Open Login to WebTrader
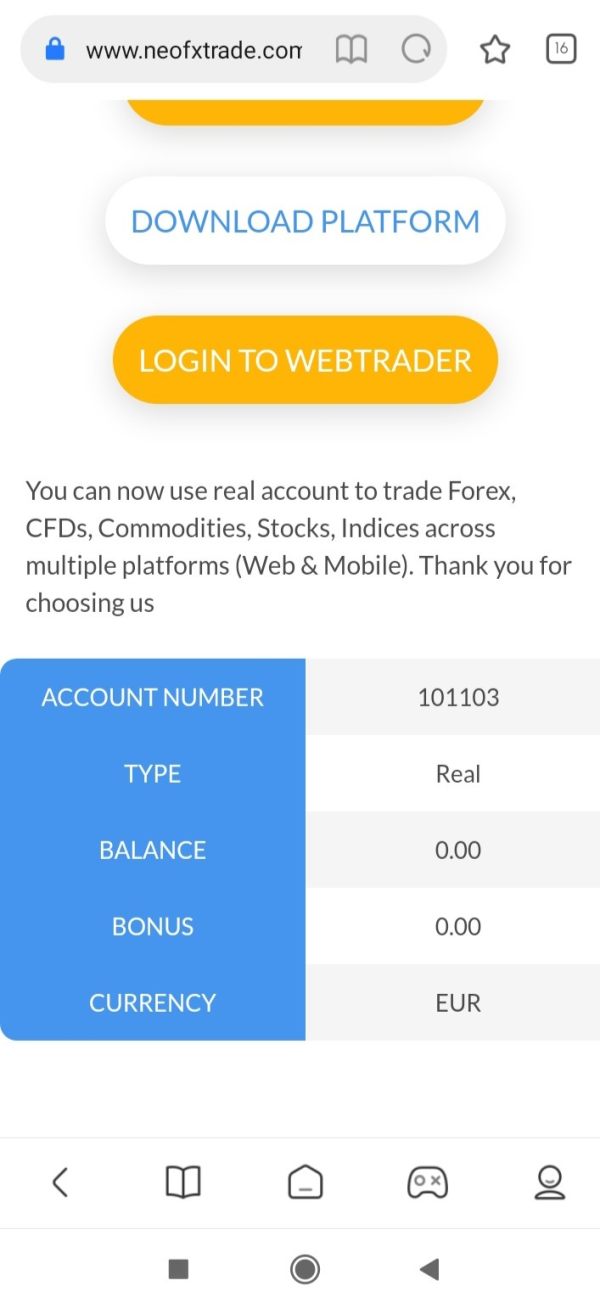 (305, 360)
